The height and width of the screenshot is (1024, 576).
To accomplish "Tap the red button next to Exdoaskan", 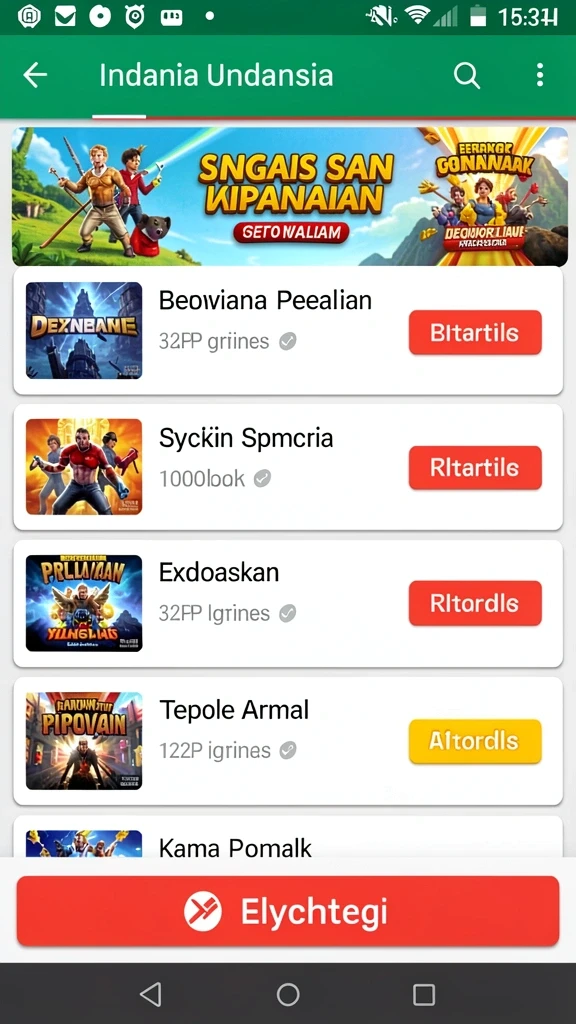I will pos(475,603).
